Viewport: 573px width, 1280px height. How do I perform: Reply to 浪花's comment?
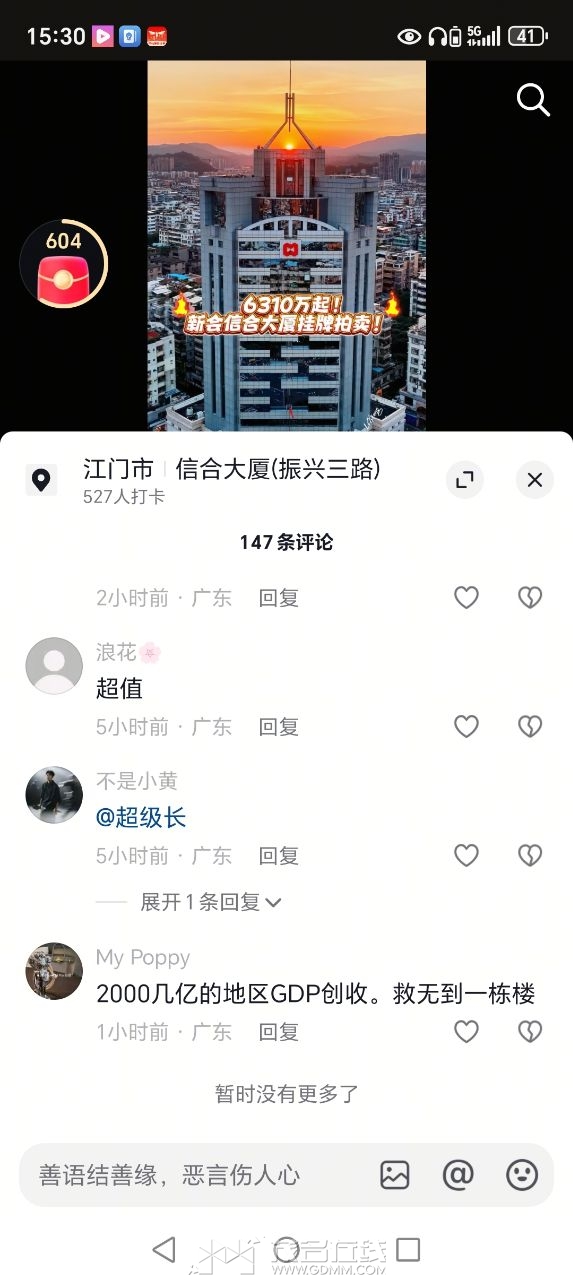tap(279, 727)
